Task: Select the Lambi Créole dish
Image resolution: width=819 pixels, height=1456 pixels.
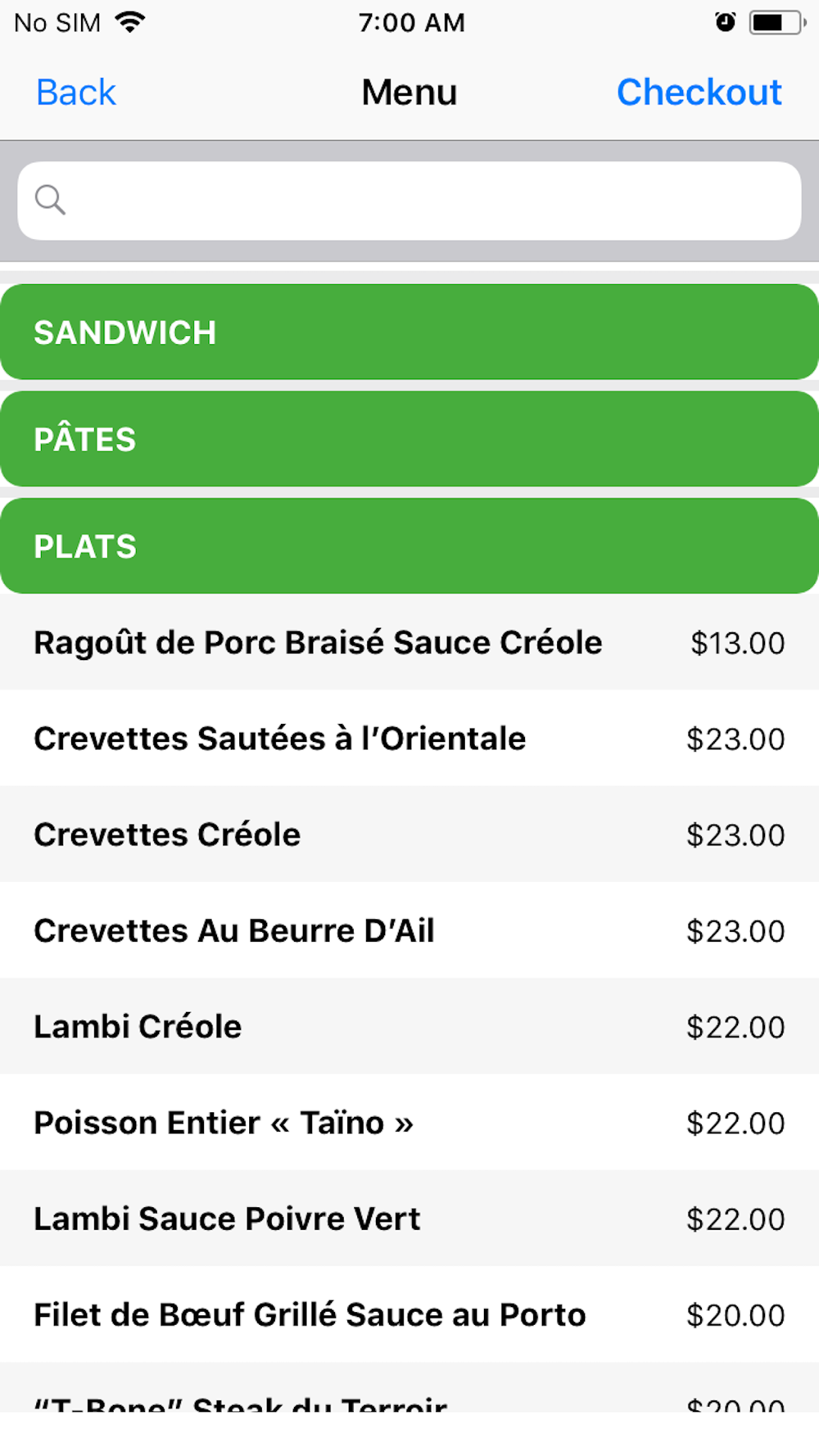Action: point(409,1026)
